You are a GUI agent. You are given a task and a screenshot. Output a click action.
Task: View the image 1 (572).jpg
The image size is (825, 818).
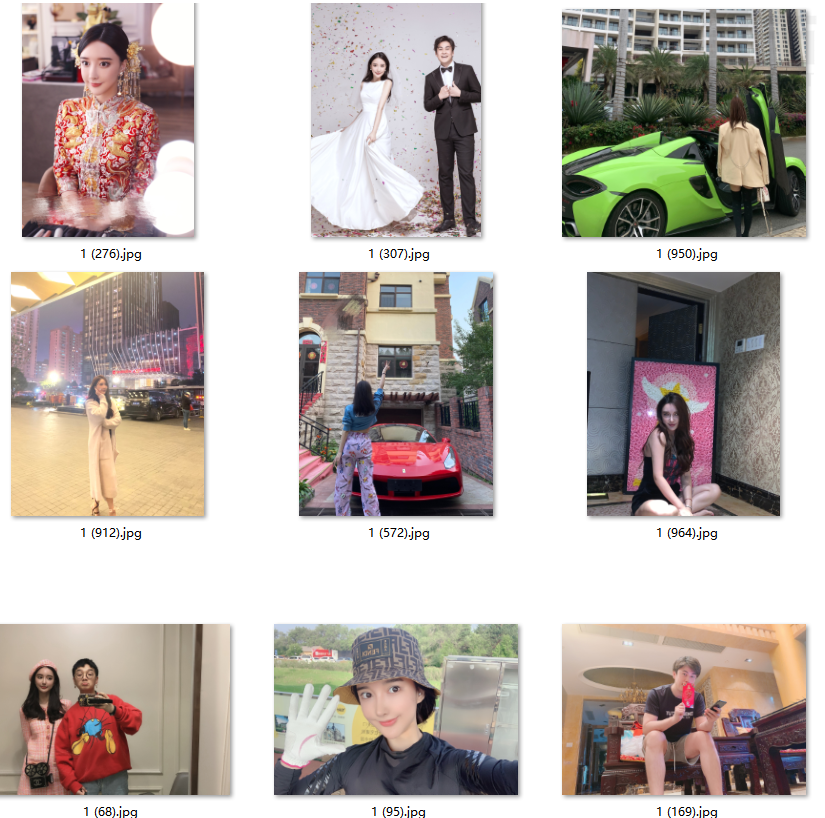click(396, 394)
